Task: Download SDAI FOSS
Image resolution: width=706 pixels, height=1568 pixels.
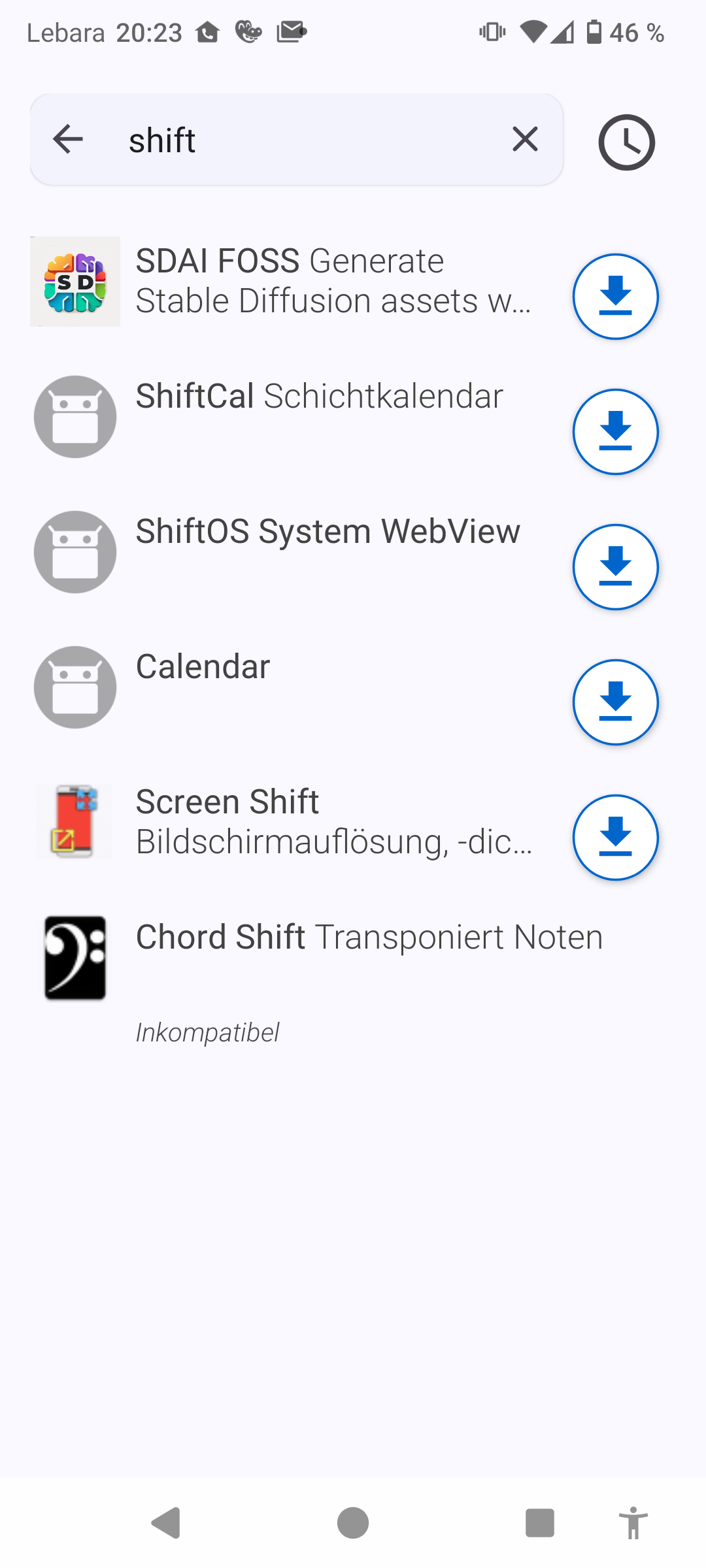Action: coord(615,297)
